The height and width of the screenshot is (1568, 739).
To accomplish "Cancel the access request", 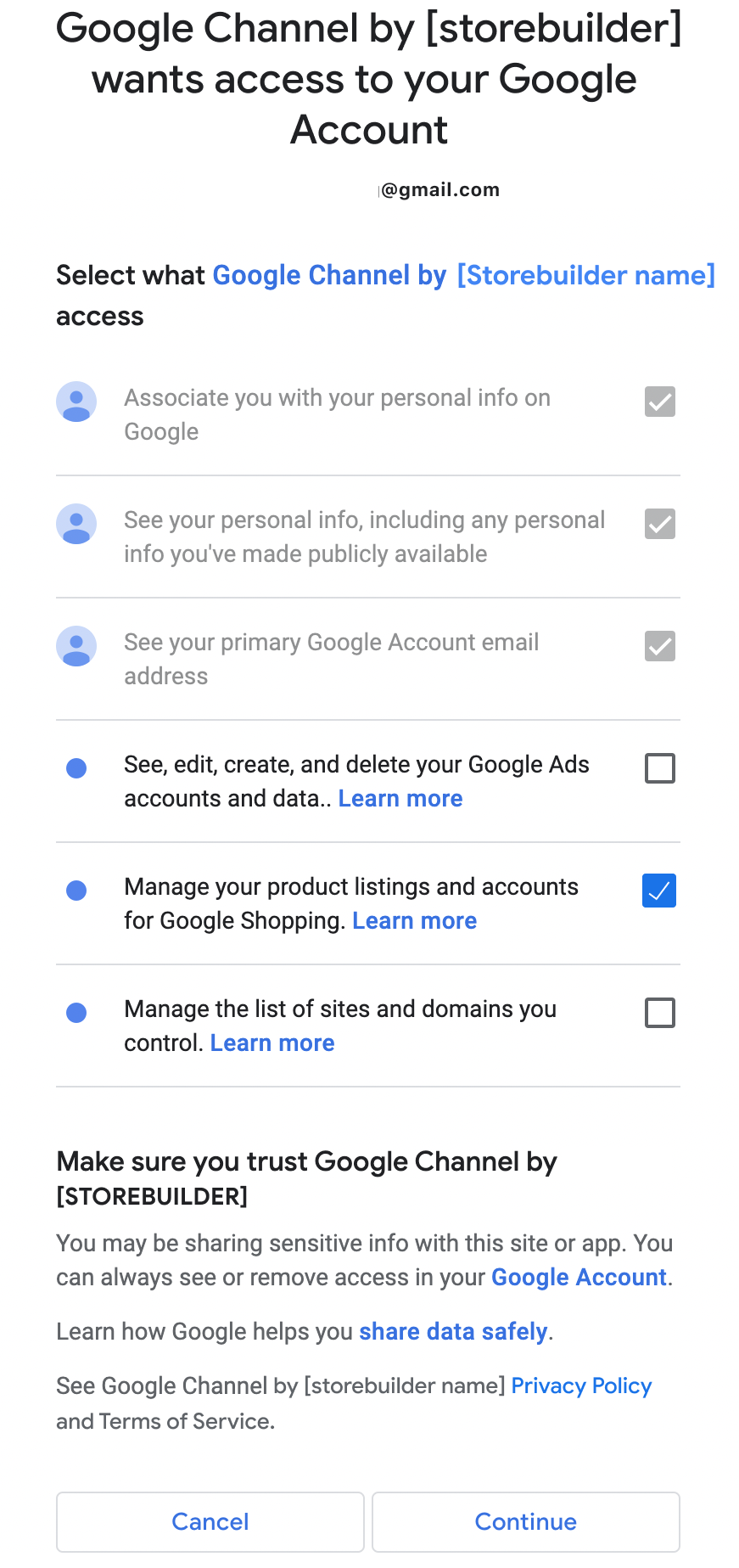I will [210, 1522].
